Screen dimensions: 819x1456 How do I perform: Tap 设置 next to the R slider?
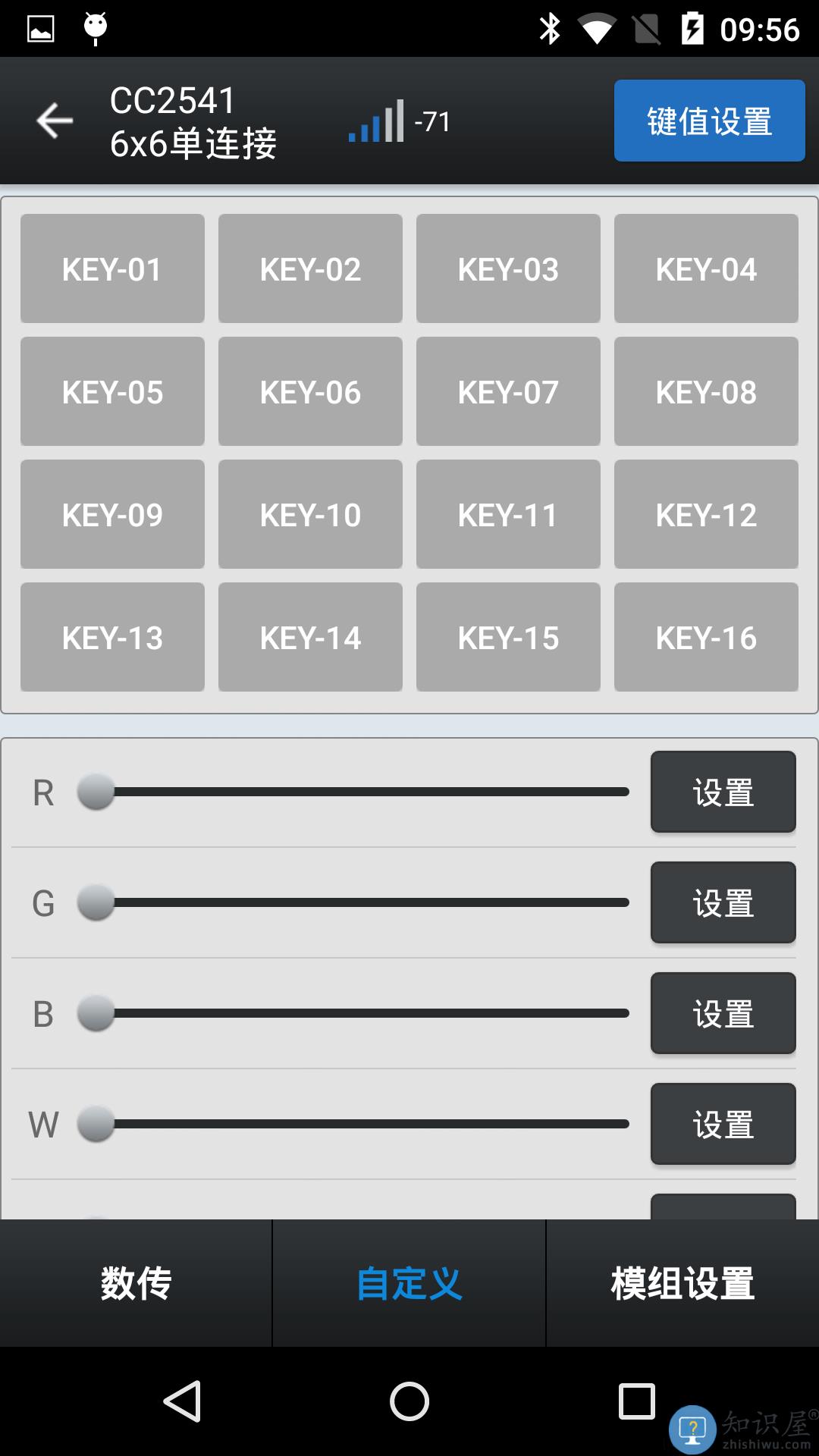pyautogui.click(x=723, y=792)
